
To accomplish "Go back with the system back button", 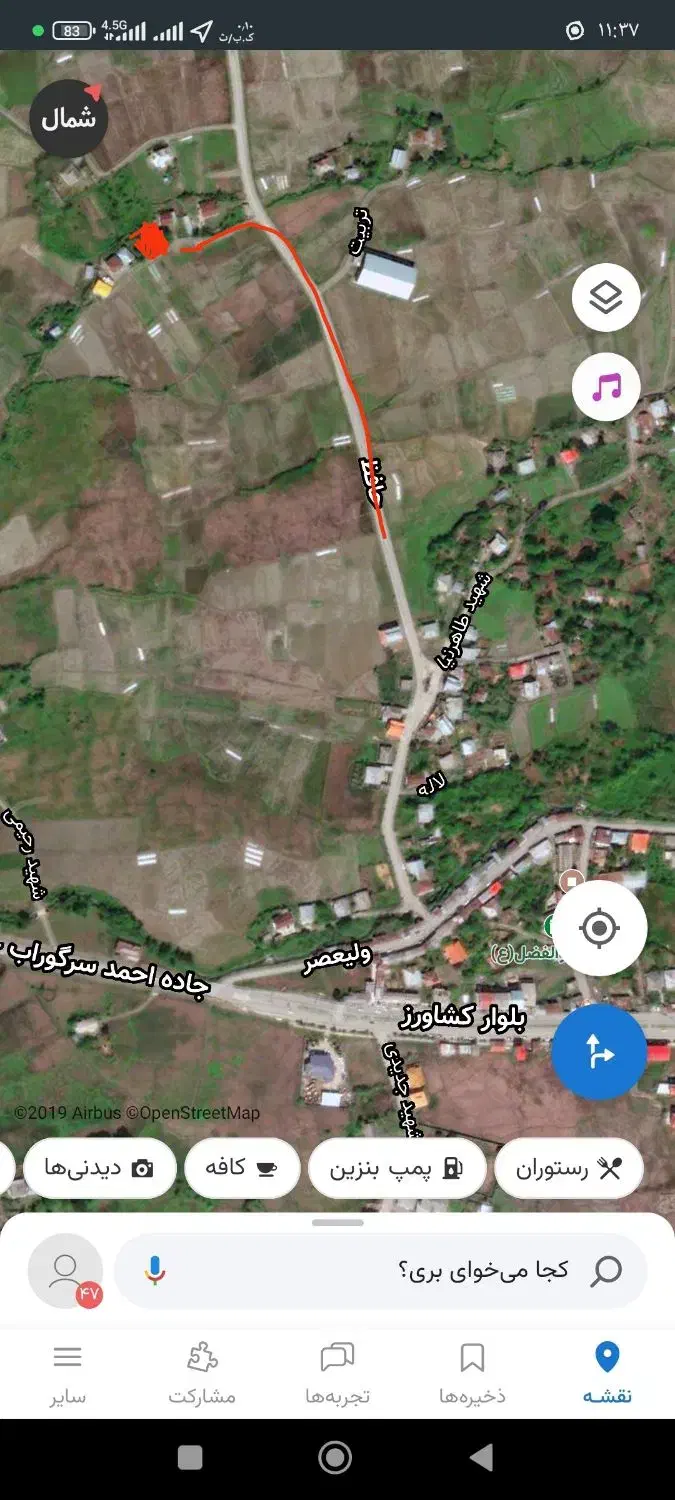I will pyautogui.click(x=481, y=1458).
